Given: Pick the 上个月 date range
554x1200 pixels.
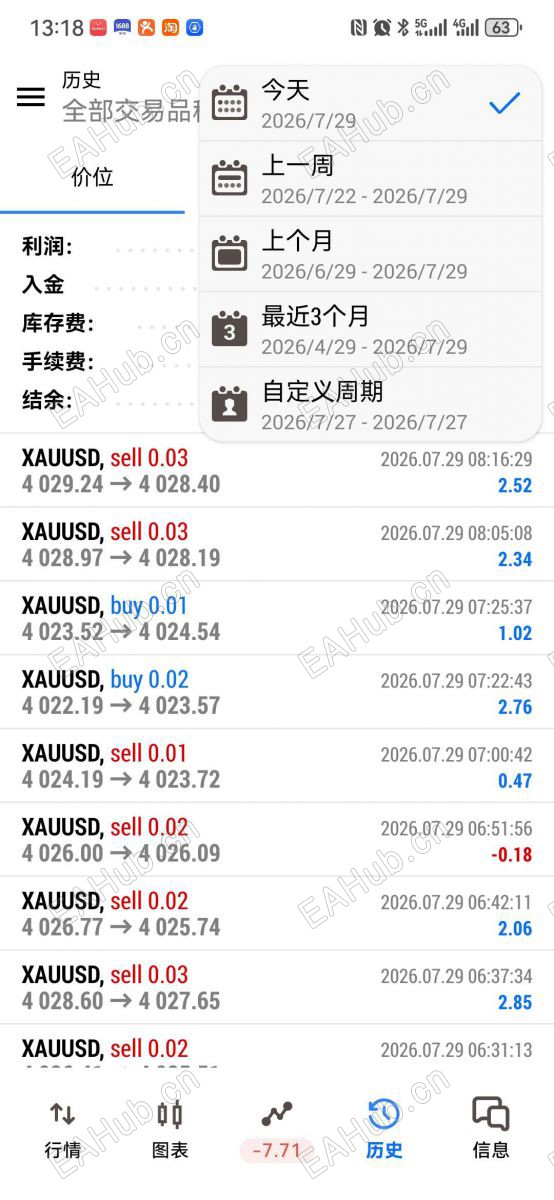Looking at the screenshot, I should pyautogui.click(x=370, y=254).
